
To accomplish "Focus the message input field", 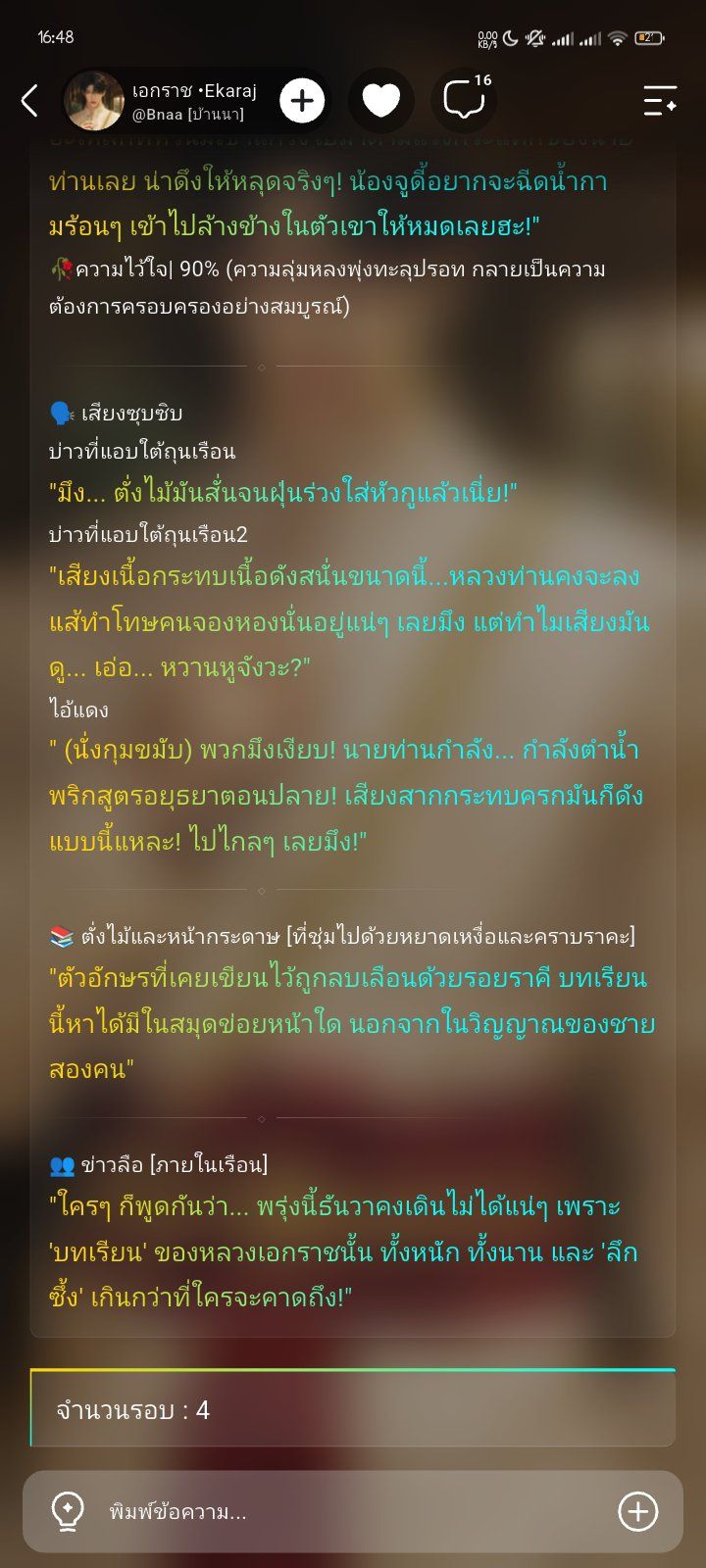I will [x=353, y=1511].
